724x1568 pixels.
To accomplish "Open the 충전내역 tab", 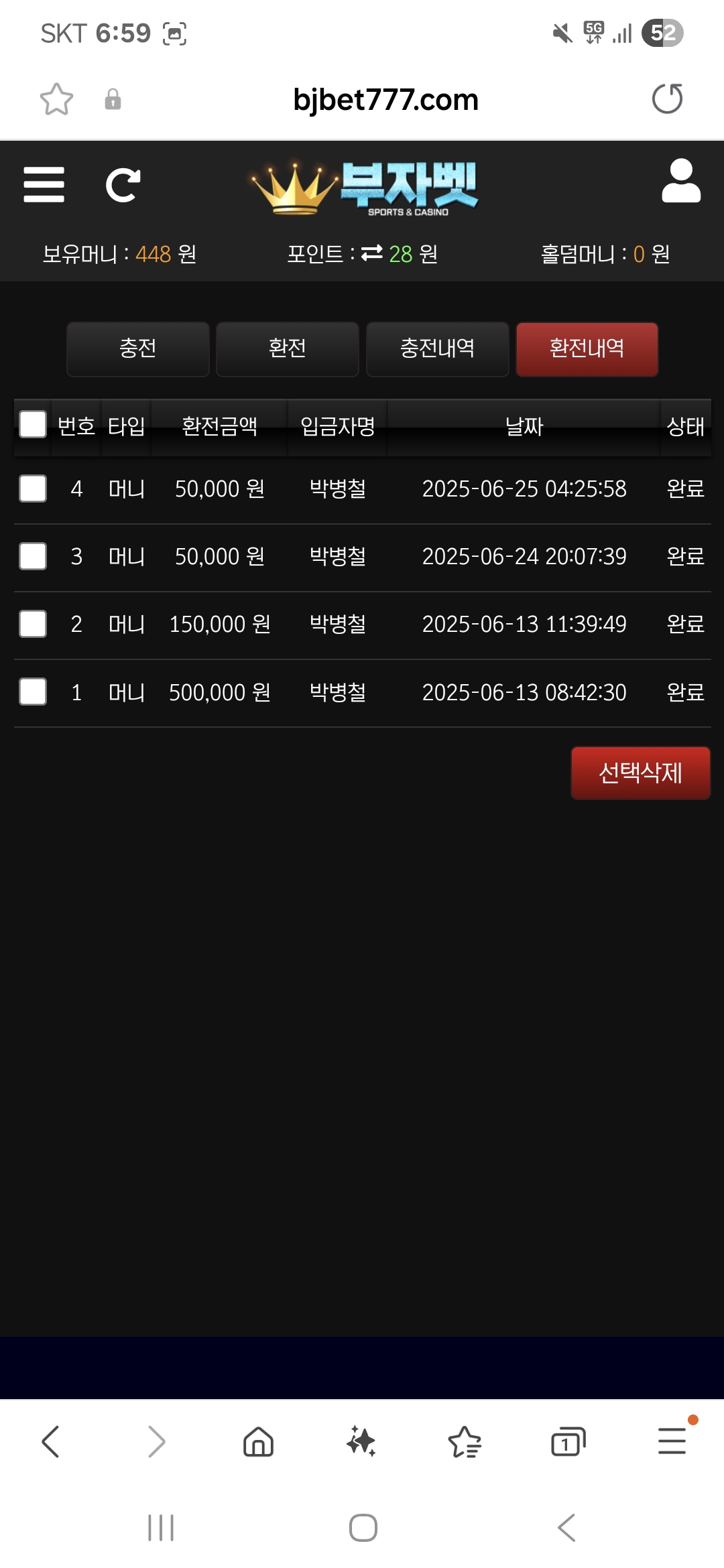I will coord(438,349).
